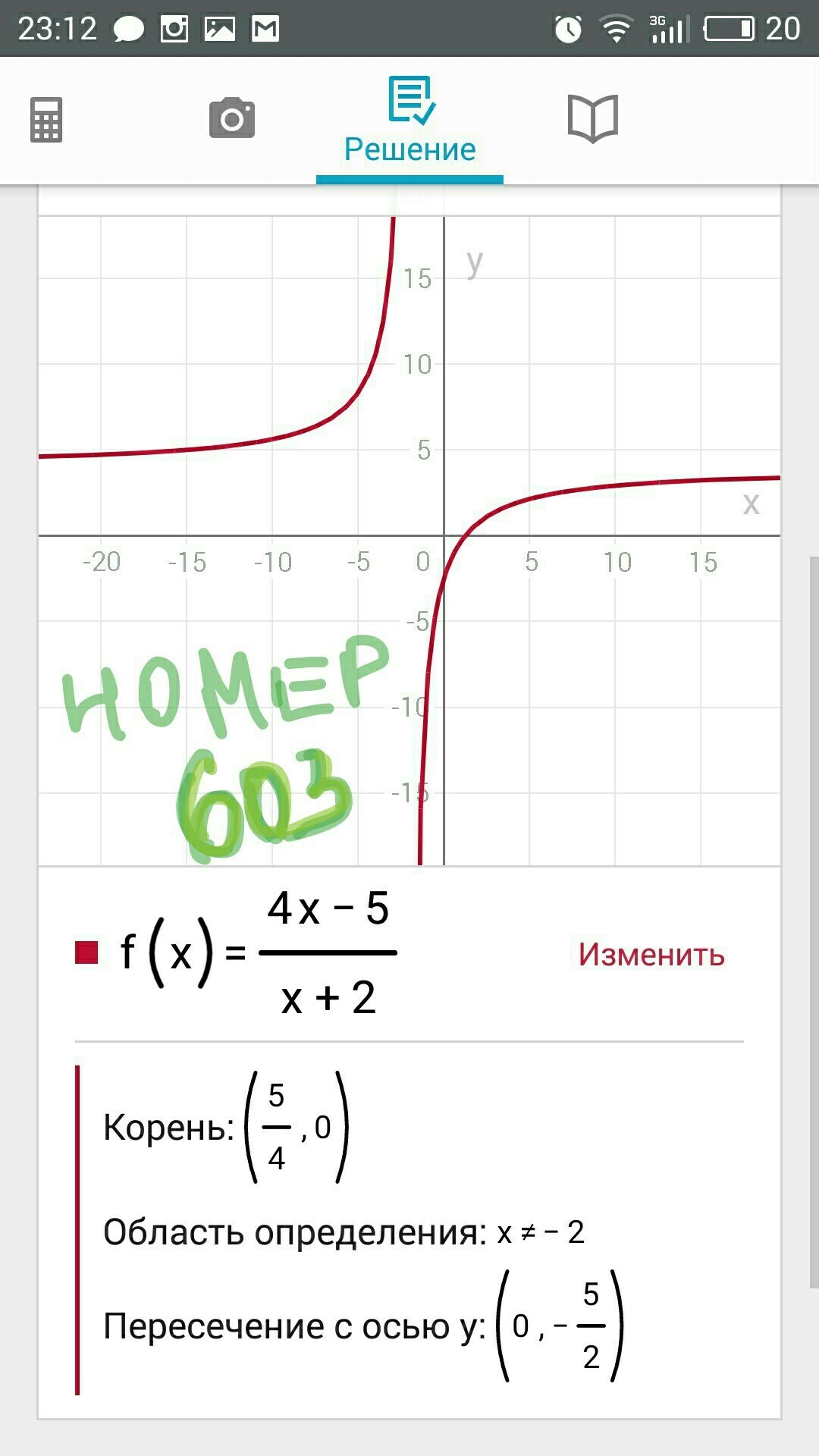Select the Решение tab
Image resolution: width=819 pixels, height=1456 pixels.
tap(409, 121)
